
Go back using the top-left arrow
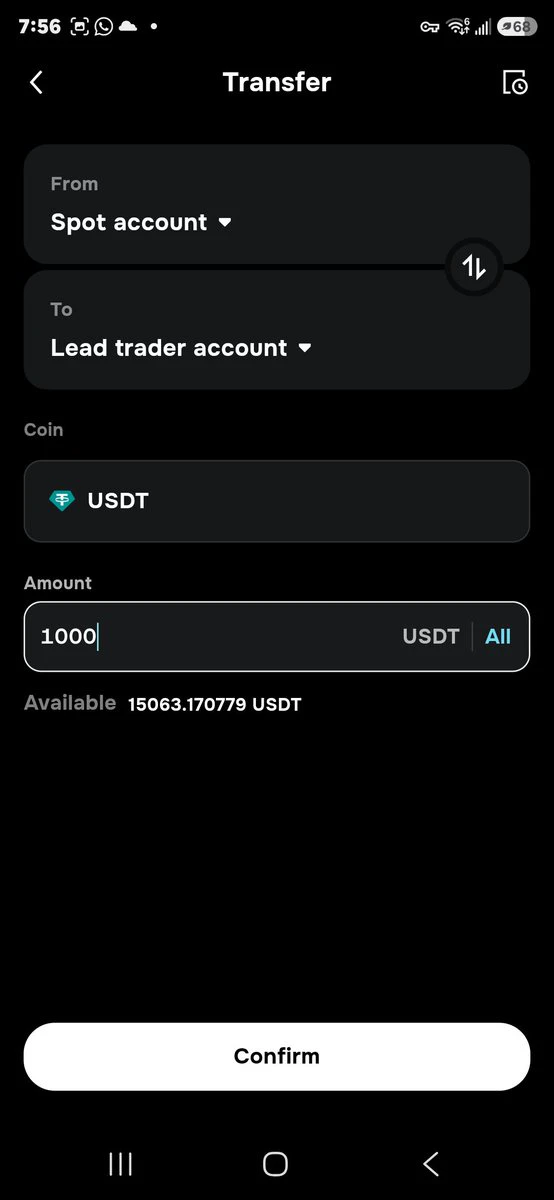[37, 82]
